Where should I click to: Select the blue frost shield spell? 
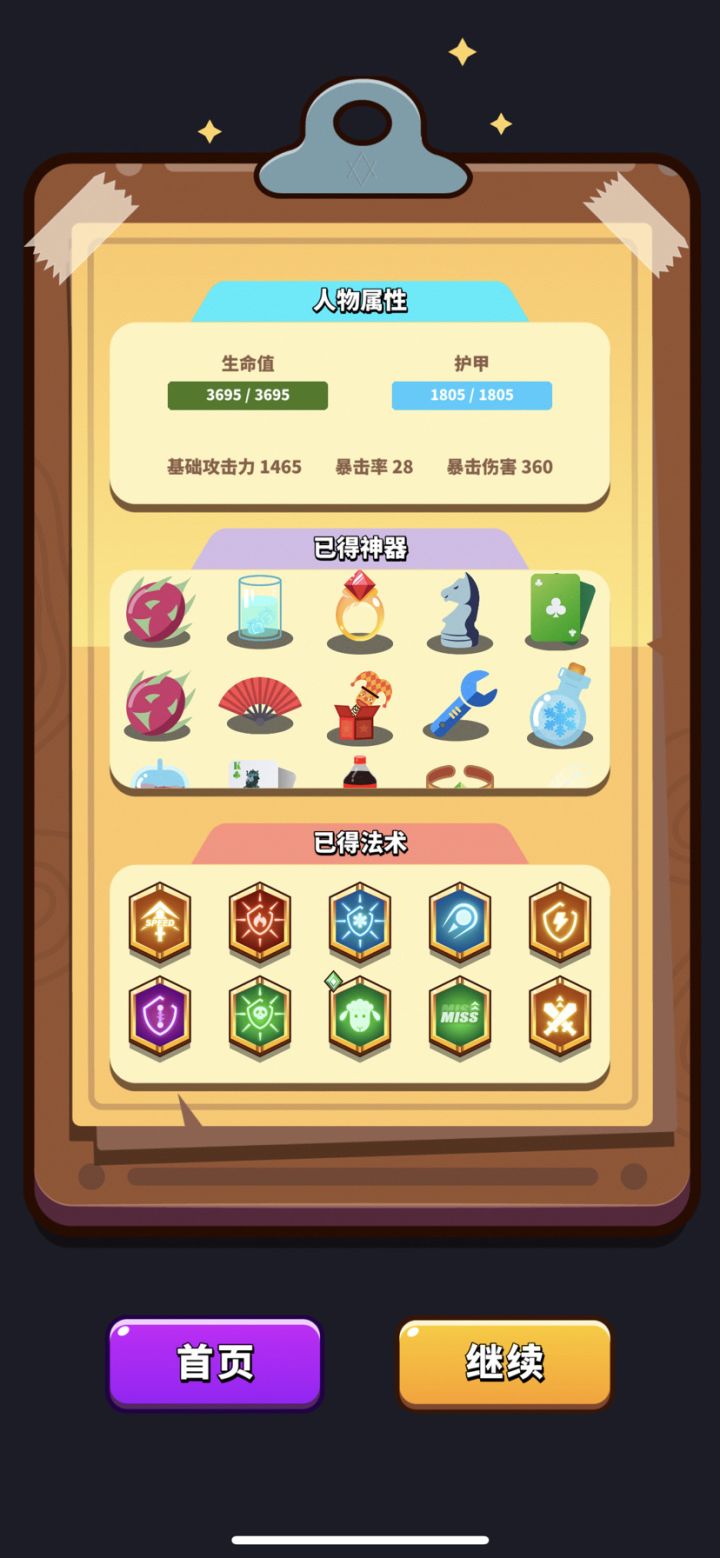pyautogui.click(x=360, y=925)
